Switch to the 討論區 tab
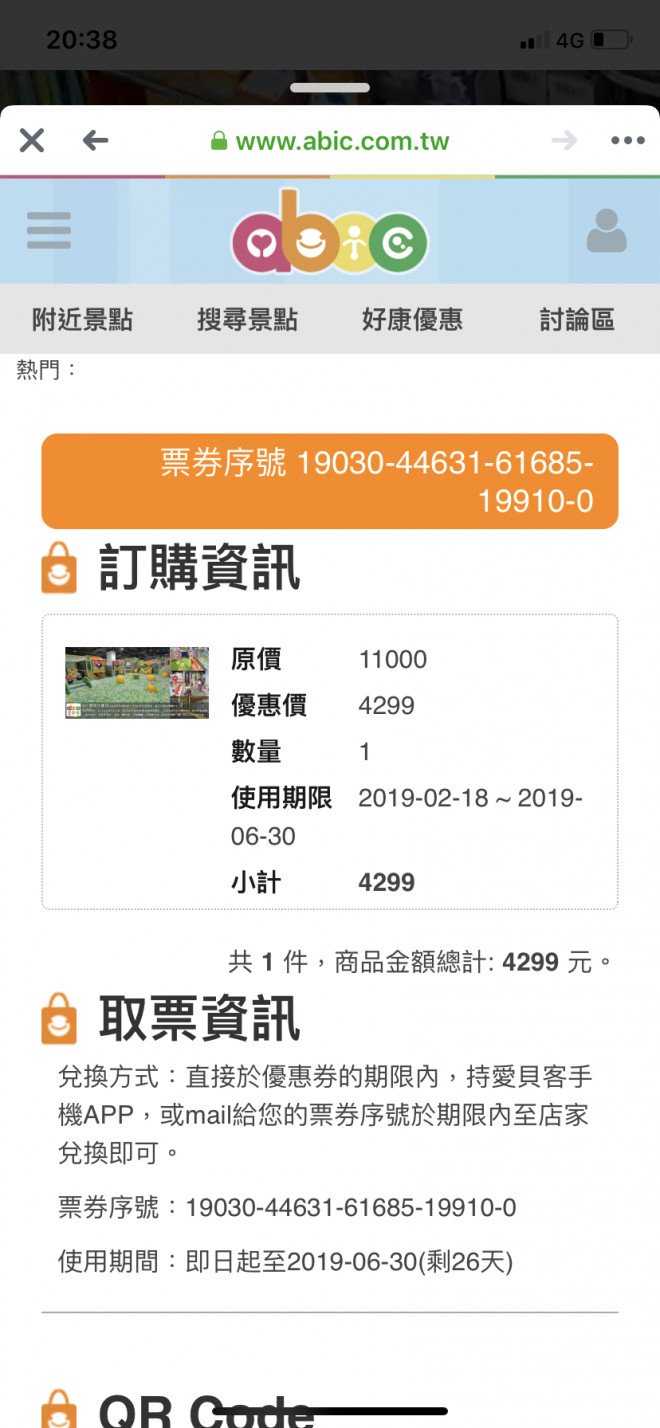This screenshot has width=660, height=1428. click(577, 320)
